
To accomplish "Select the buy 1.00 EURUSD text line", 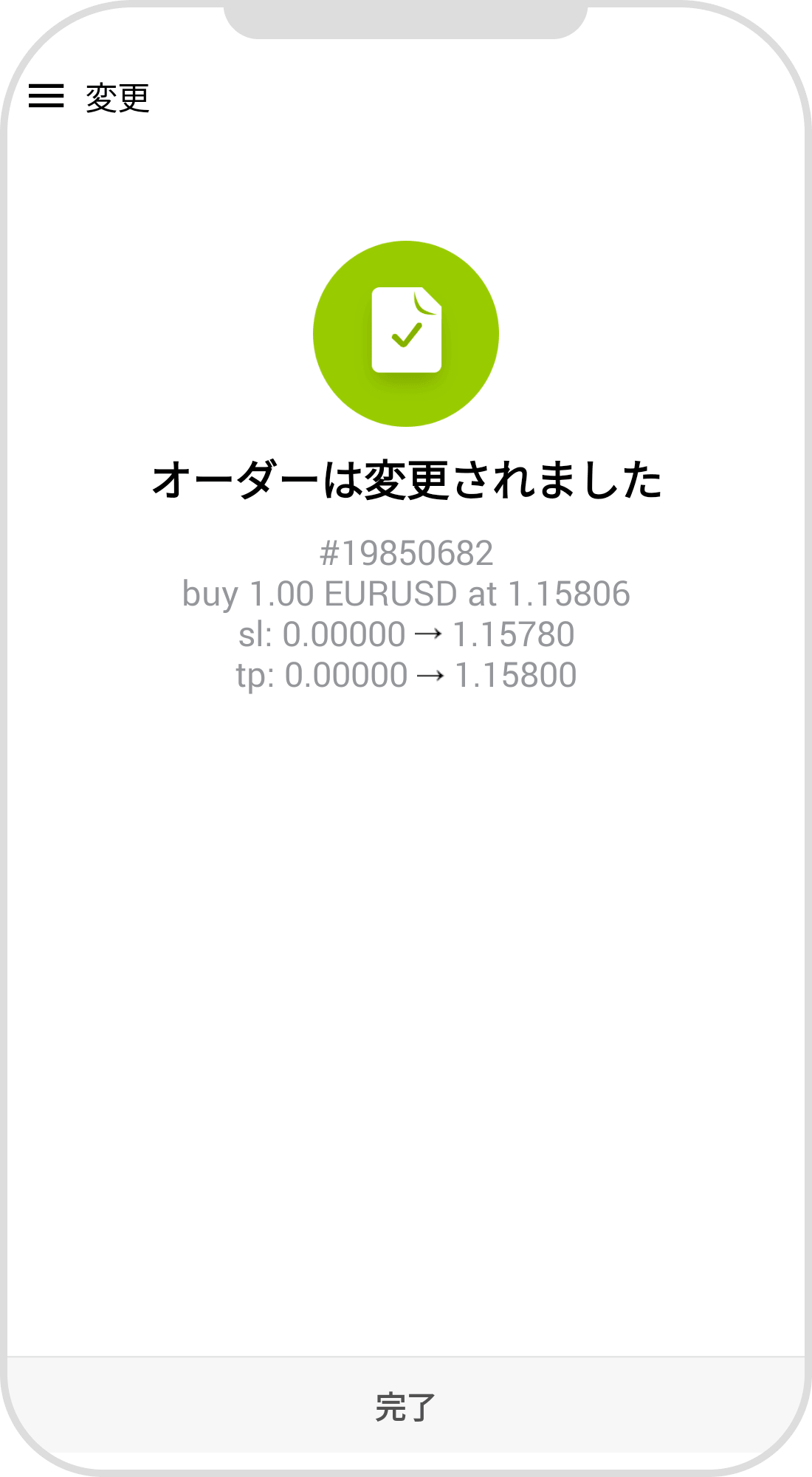I will tap(406, 593).
